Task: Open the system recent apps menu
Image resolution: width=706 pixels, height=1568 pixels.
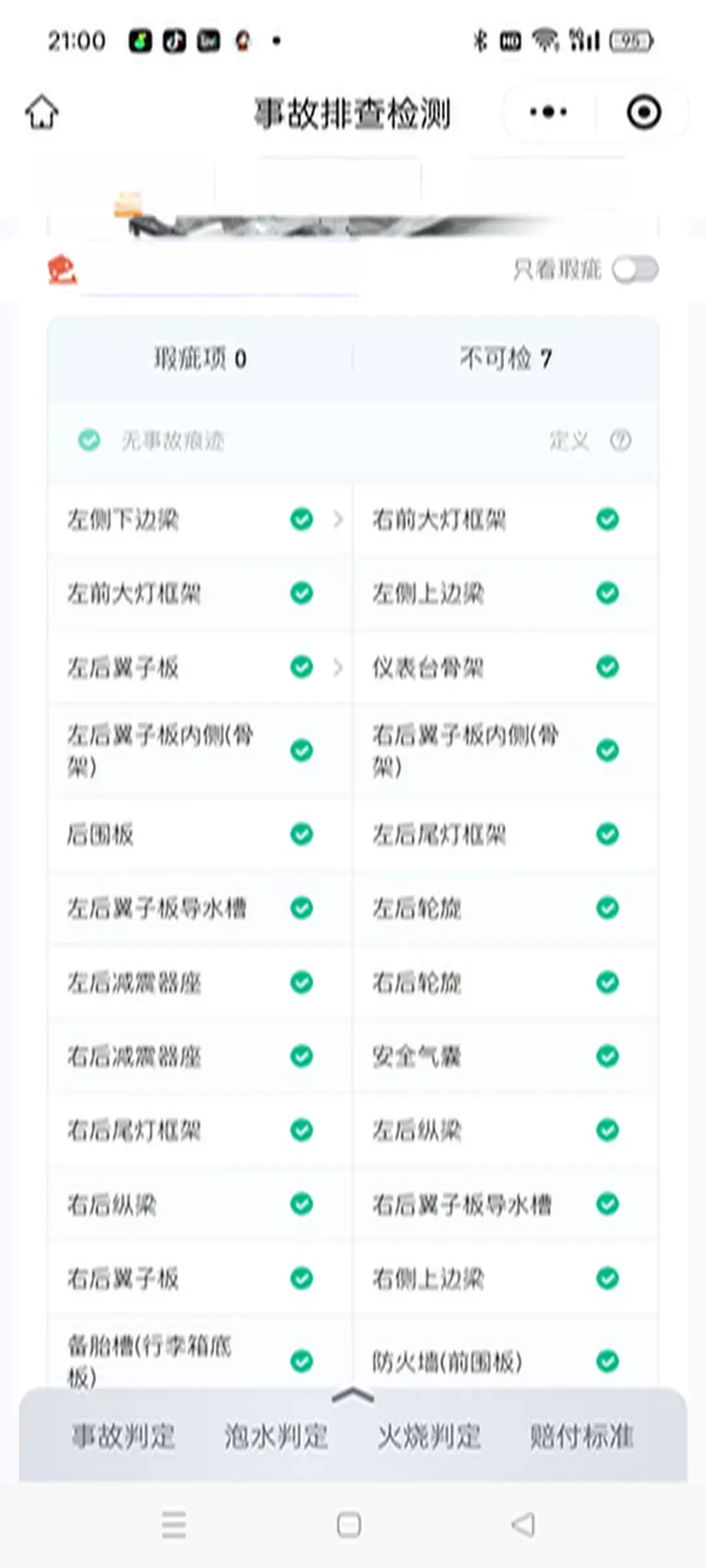Action: tap(174, 1525)
